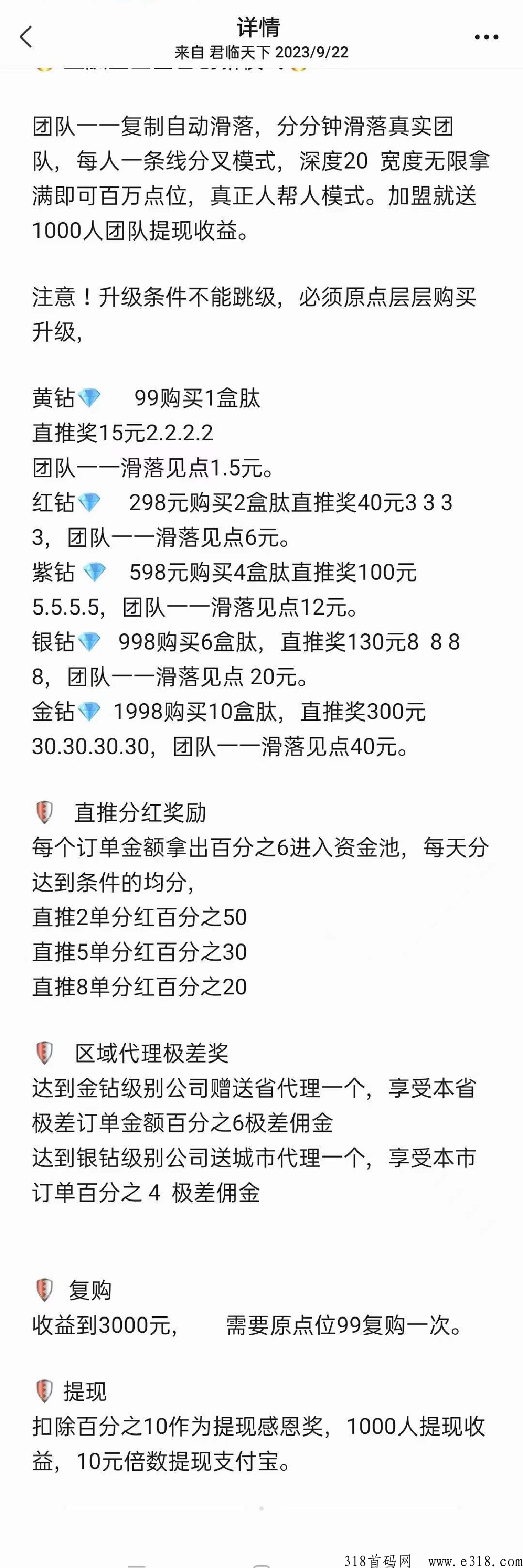Image resolution: width=523 pixels, height=1568 pixels.
Task: Go back from the 详情 page
Action: (25, 37)
